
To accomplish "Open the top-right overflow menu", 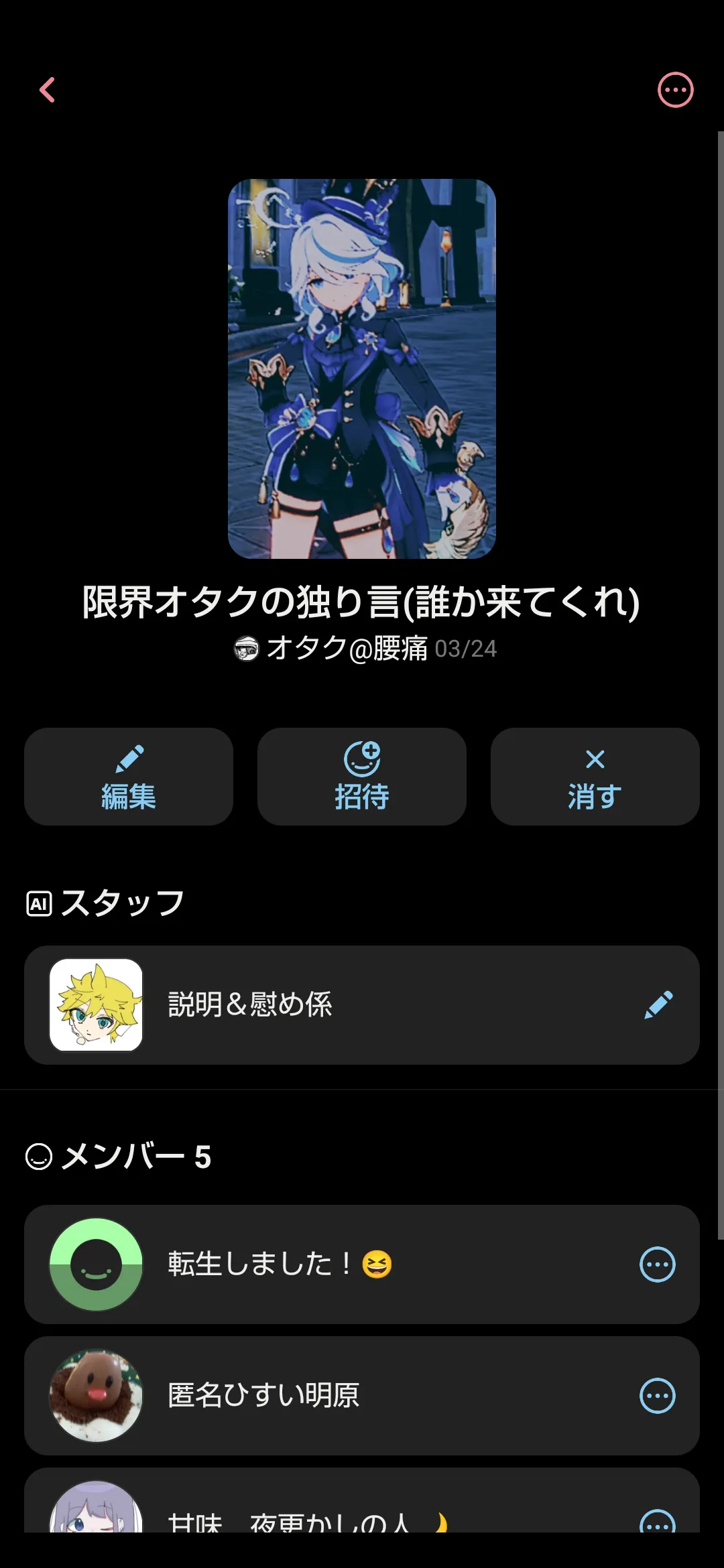I will 675,90.
